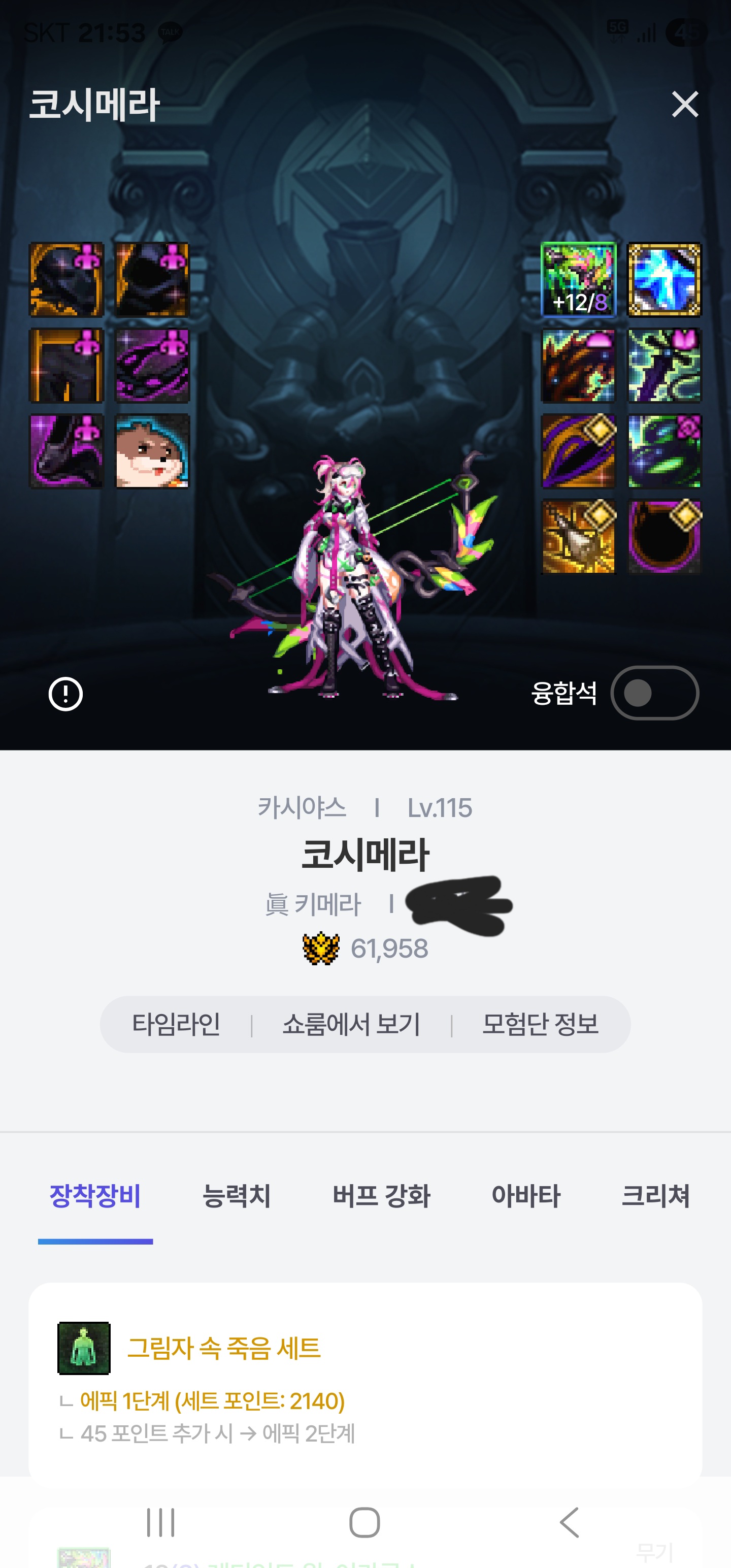Open 타임라인
This screenshot has height=1568, width=731.
(x=177, y=1025)
